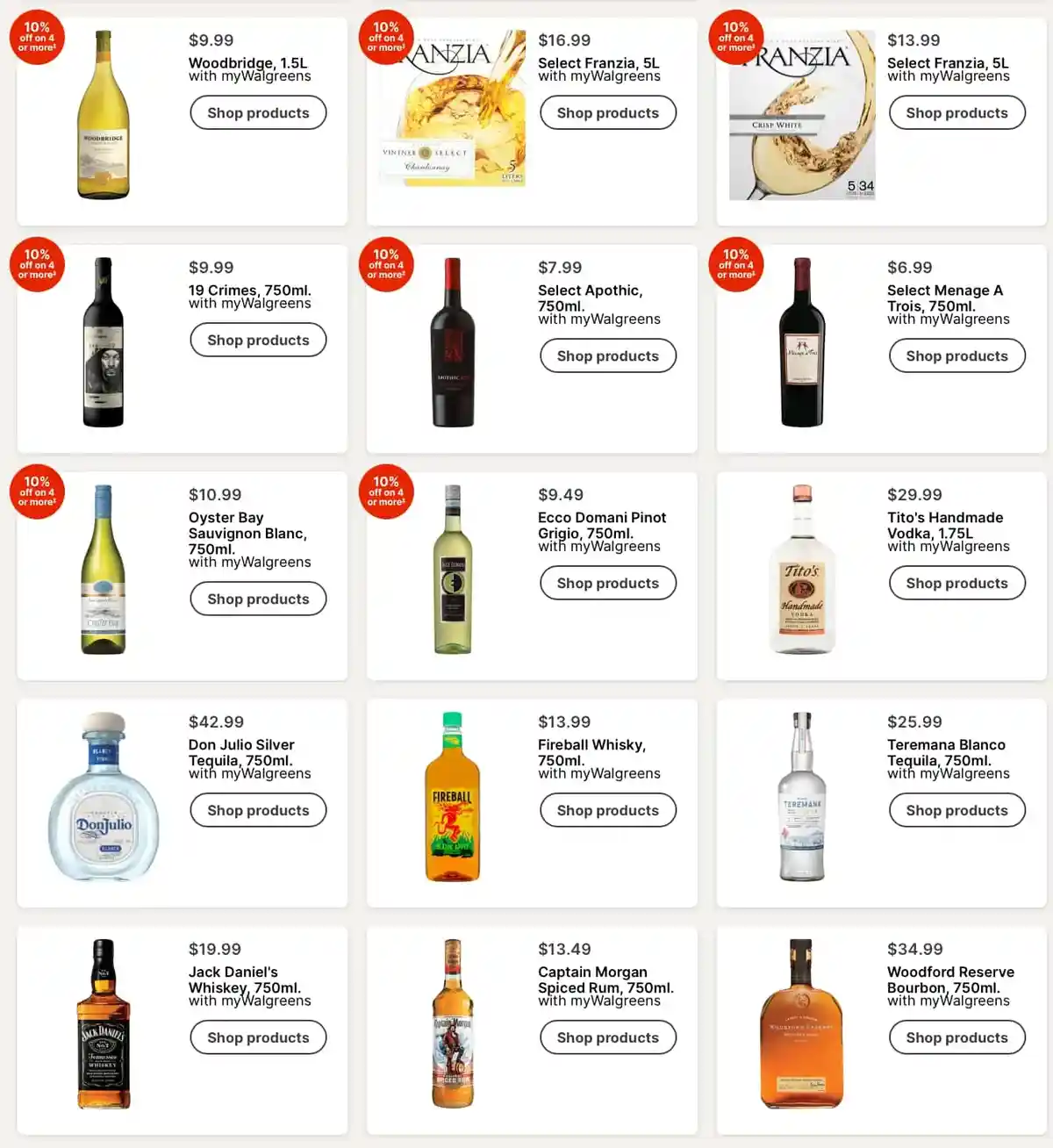Shop products for Fireball Whisky
This screenshot has height=1148, width=1053.
point(607,811)
